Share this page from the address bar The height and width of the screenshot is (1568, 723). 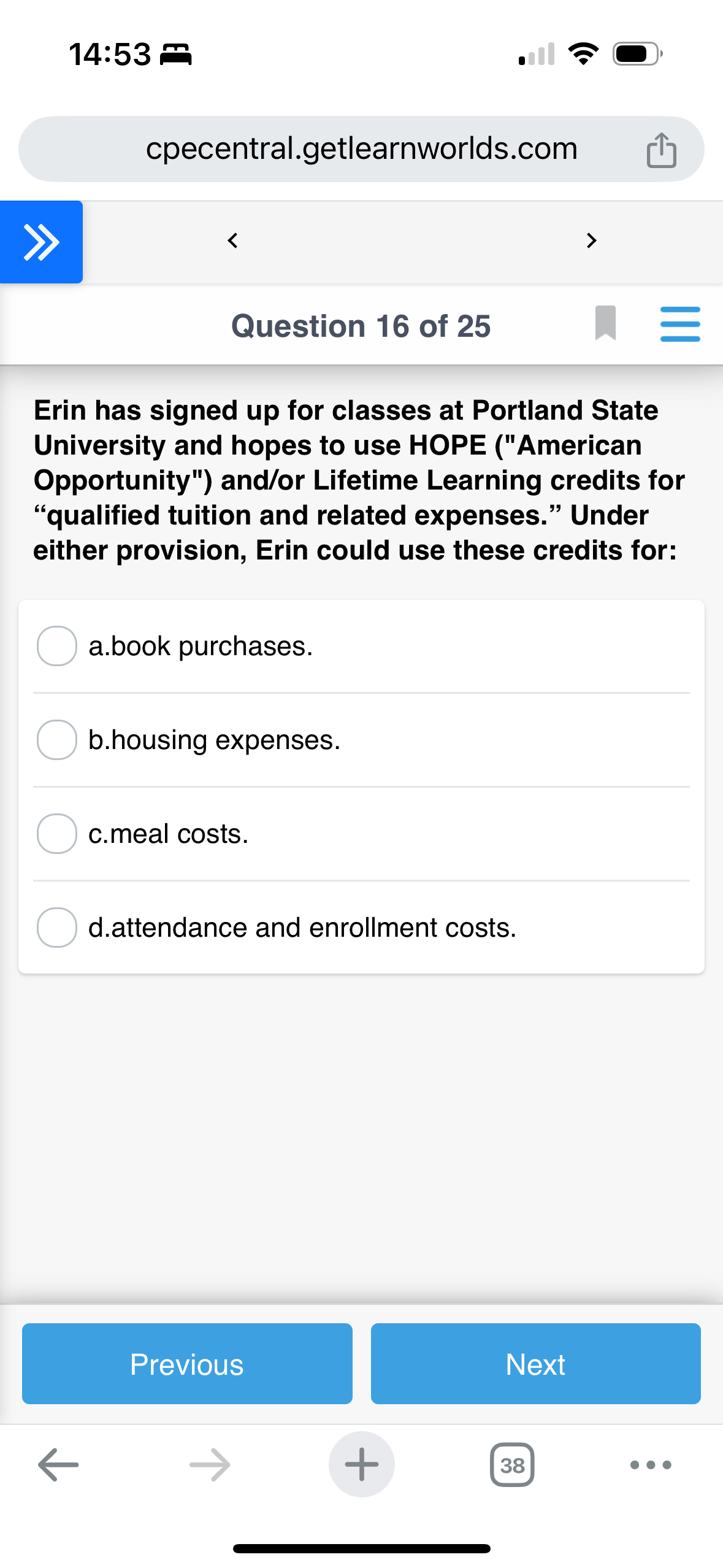661,150
